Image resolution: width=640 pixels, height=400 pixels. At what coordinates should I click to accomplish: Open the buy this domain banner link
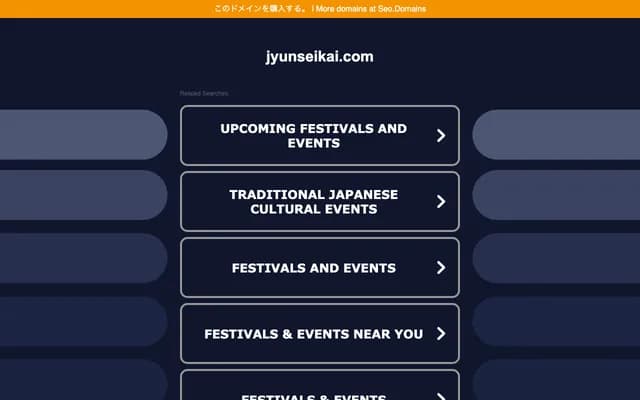[x=319, y=8]
